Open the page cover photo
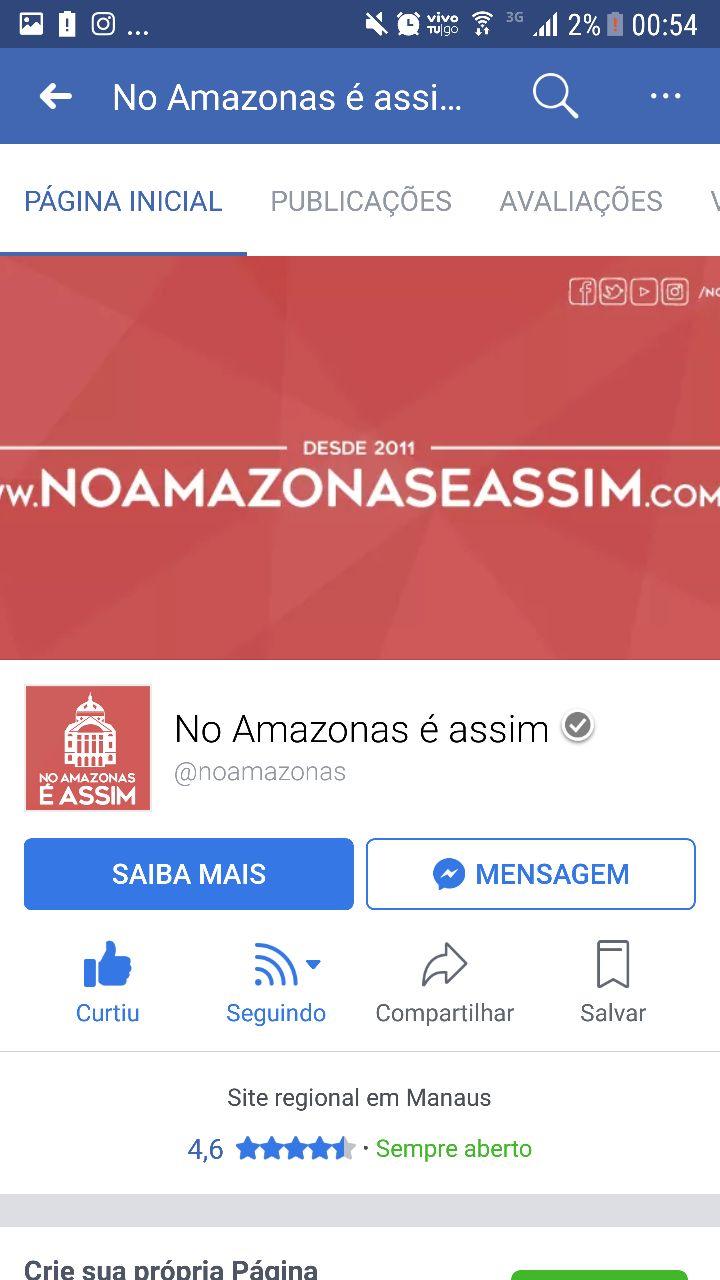This screenshot has height=1280, width=720. click(x=360, y=457)
